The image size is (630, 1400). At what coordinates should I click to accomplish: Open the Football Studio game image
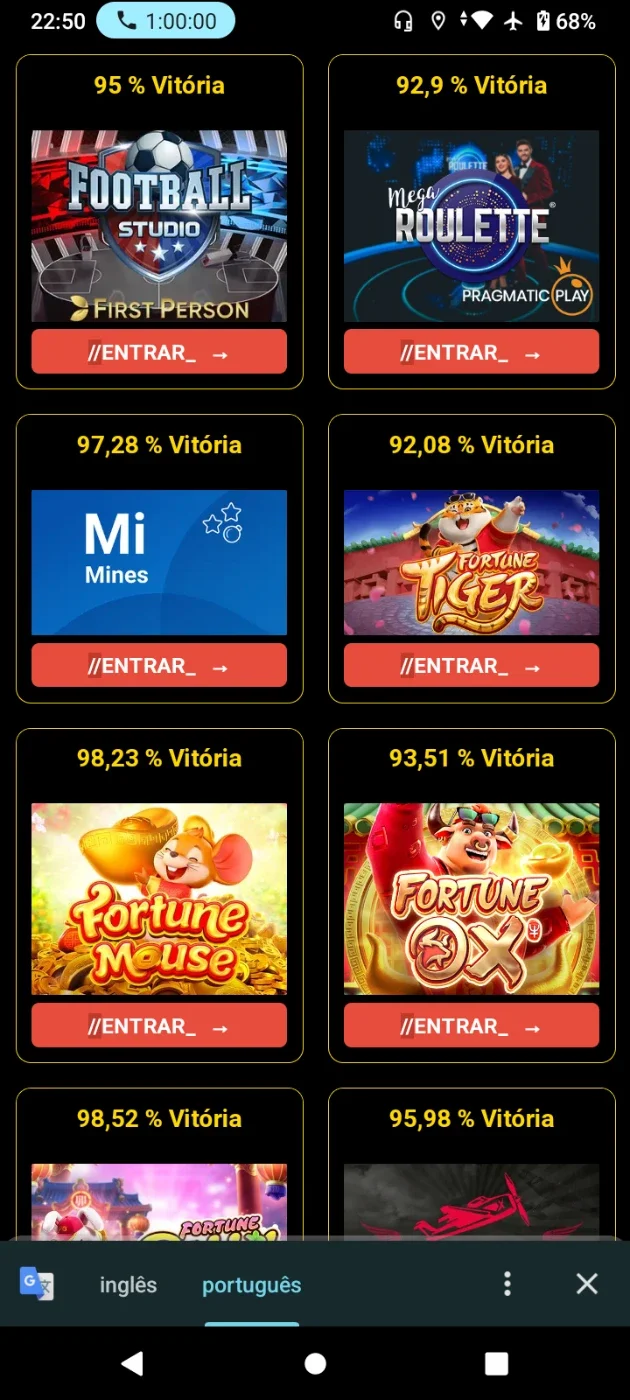point(159,226)
